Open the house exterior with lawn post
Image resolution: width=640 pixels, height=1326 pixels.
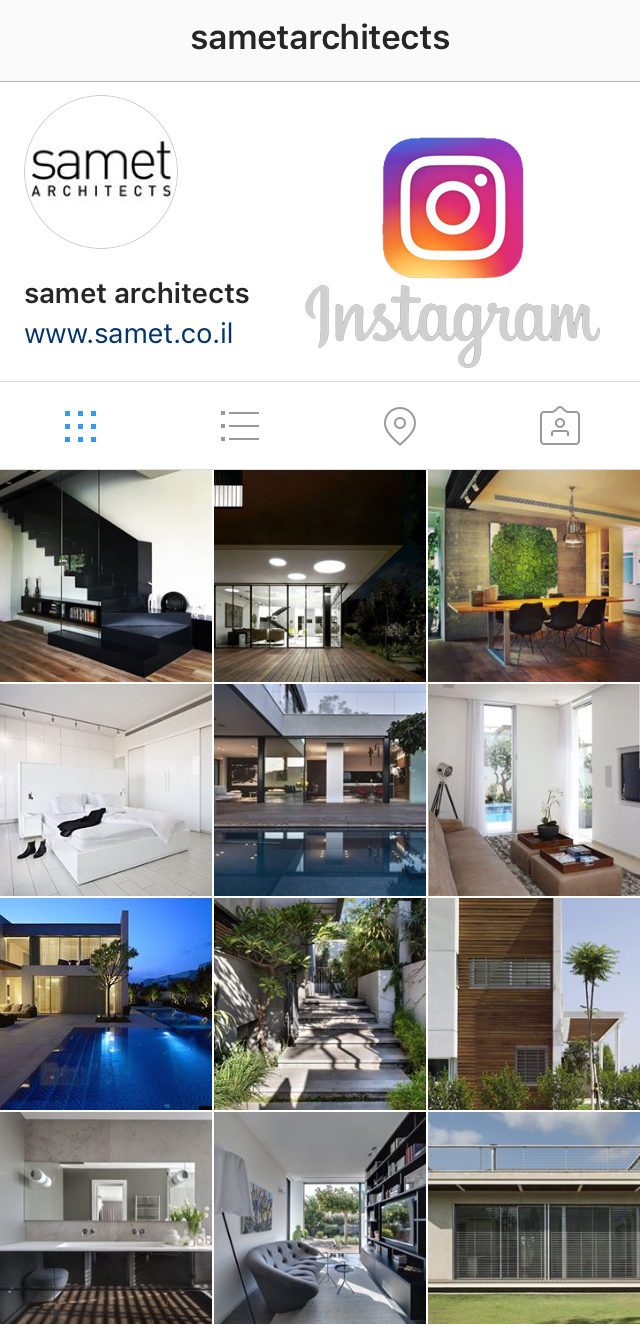534,1218
